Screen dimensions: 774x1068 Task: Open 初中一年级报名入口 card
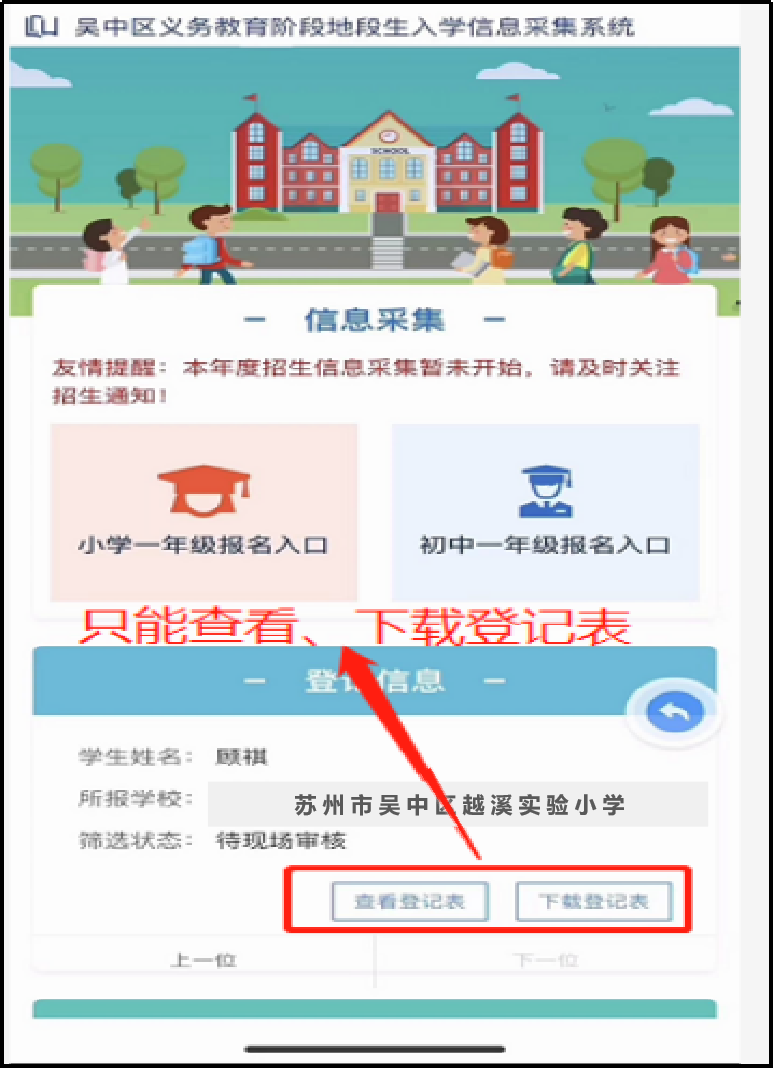(545, 512)
